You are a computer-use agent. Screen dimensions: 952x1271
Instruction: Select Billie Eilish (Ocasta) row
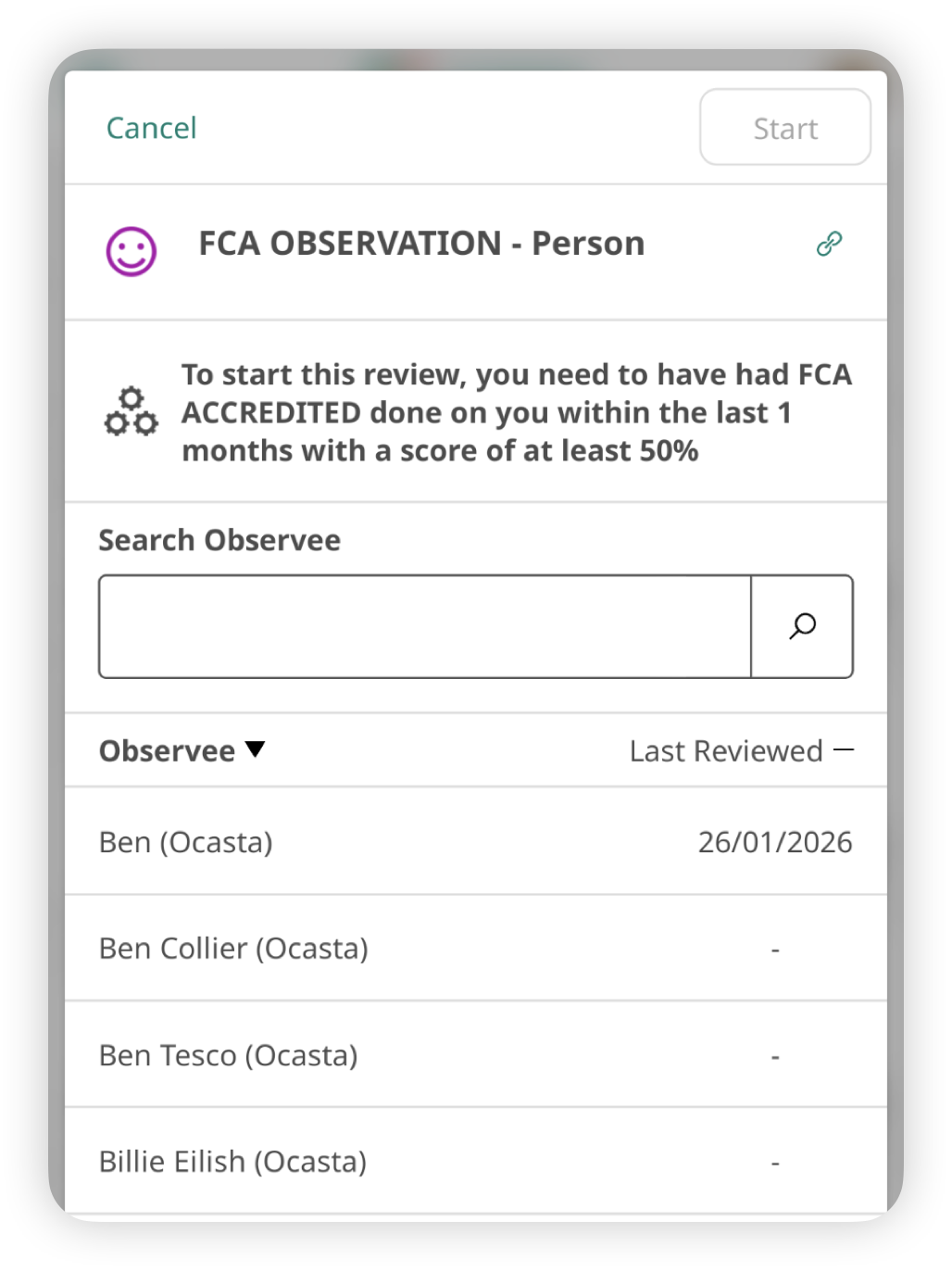[x=475, y=1162]
